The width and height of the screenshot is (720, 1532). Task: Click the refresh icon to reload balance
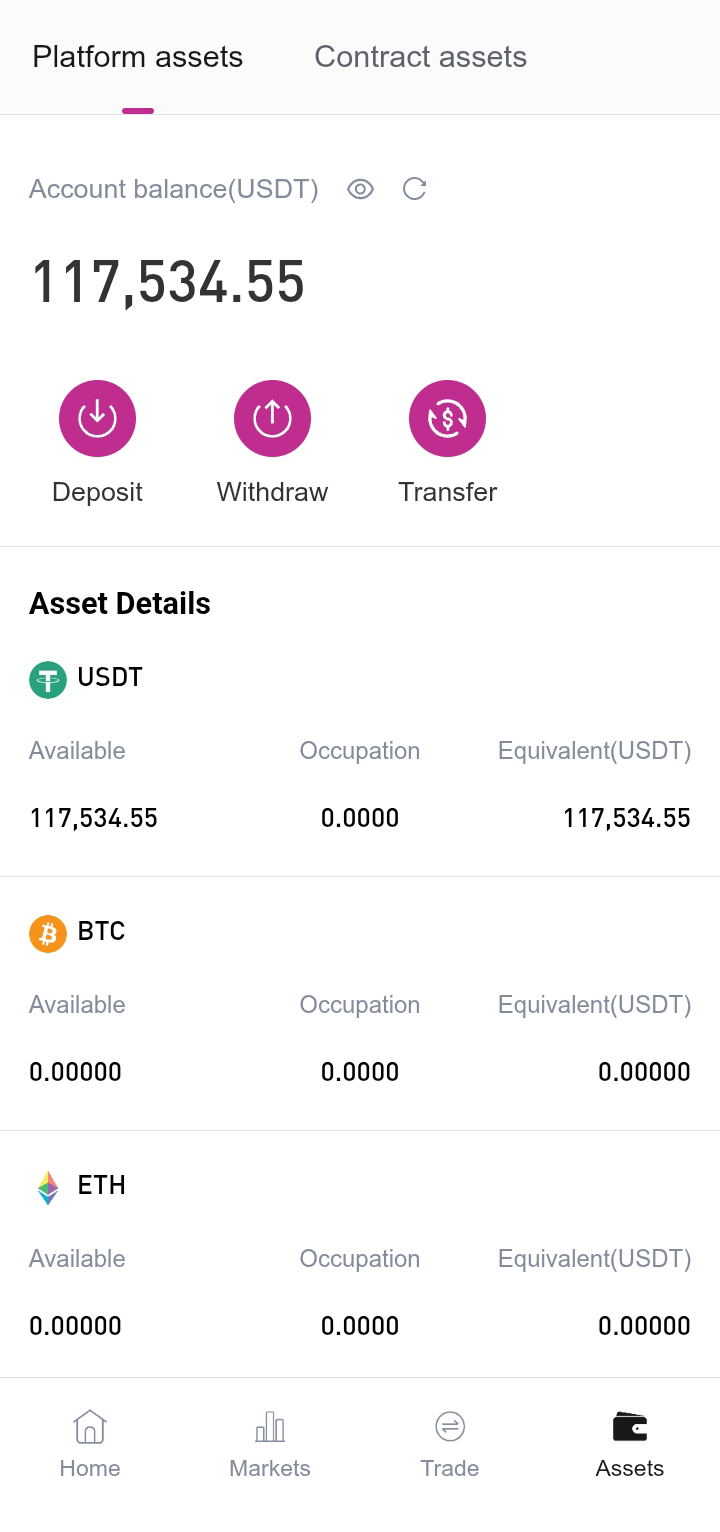[415, 189]
